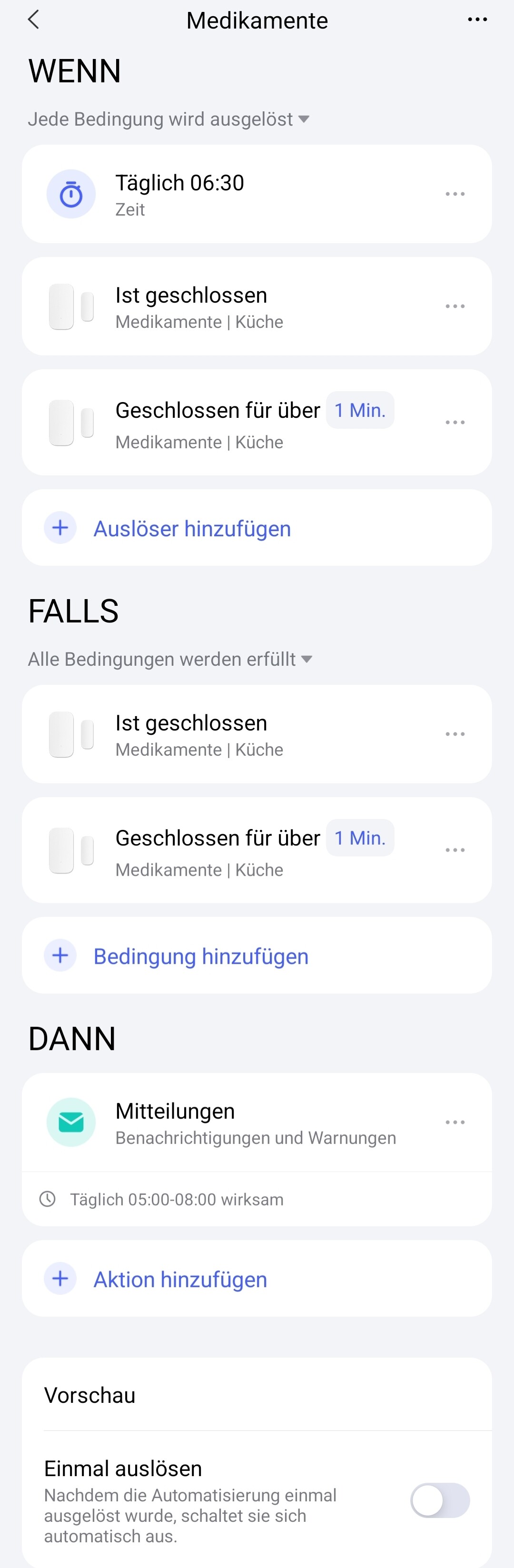514x1568 pixels.
Task: Open the 'Ist geschlossen' condition under FALLS
Action: 244,735
